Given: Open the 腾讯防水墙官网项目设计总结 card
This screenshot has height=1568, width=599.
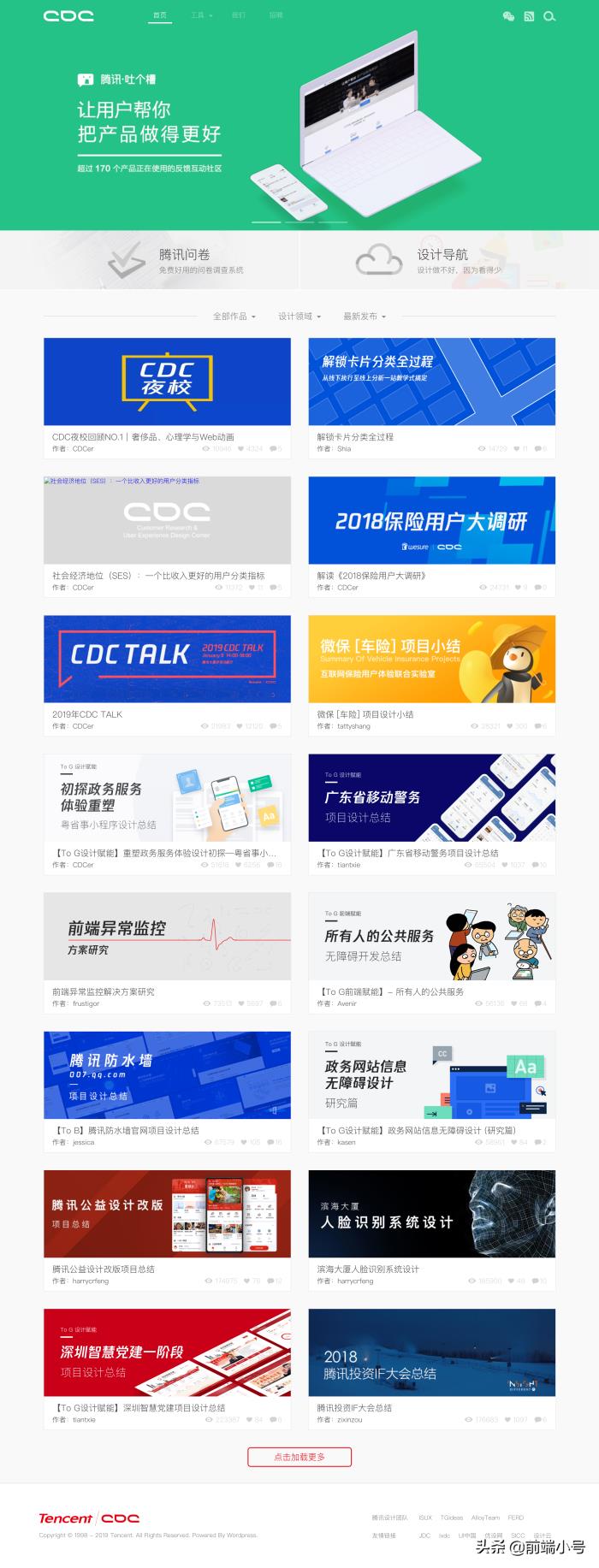Looking at the screenshot, I should 167,1074.
